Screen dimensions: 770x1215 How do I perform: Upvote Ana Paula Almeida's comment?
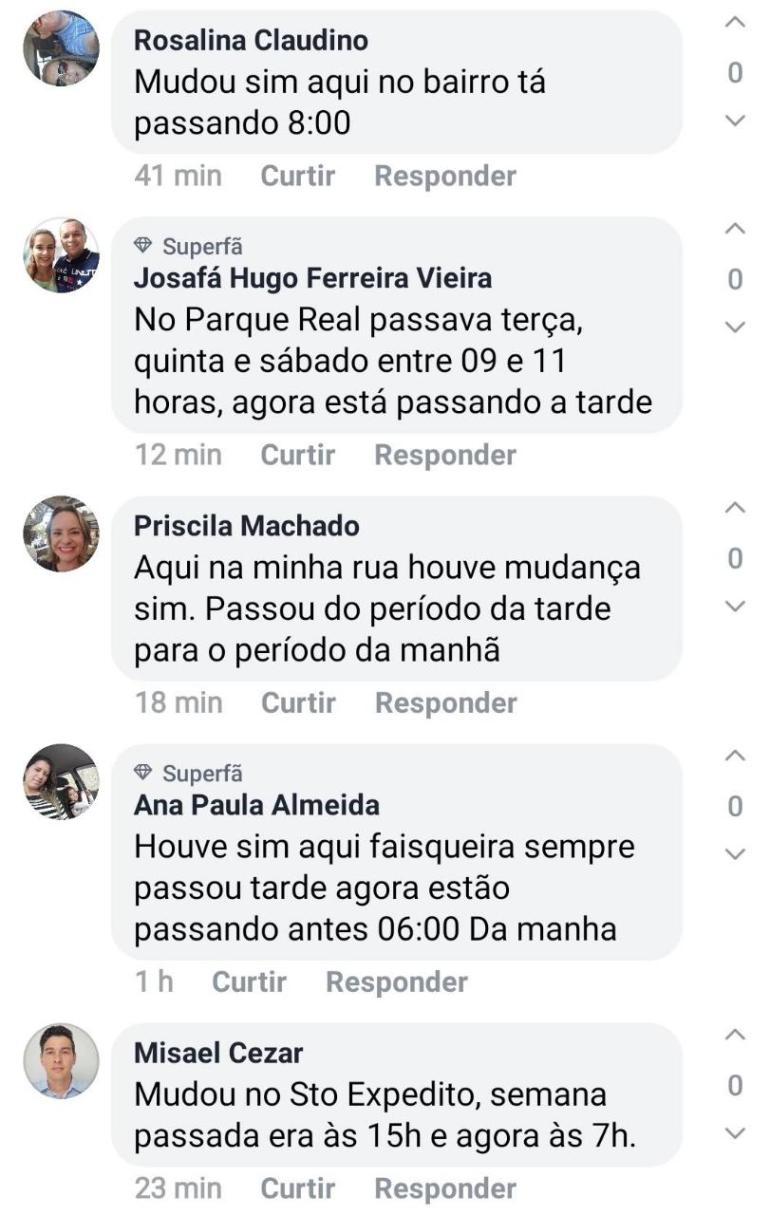tap(735, 757)
